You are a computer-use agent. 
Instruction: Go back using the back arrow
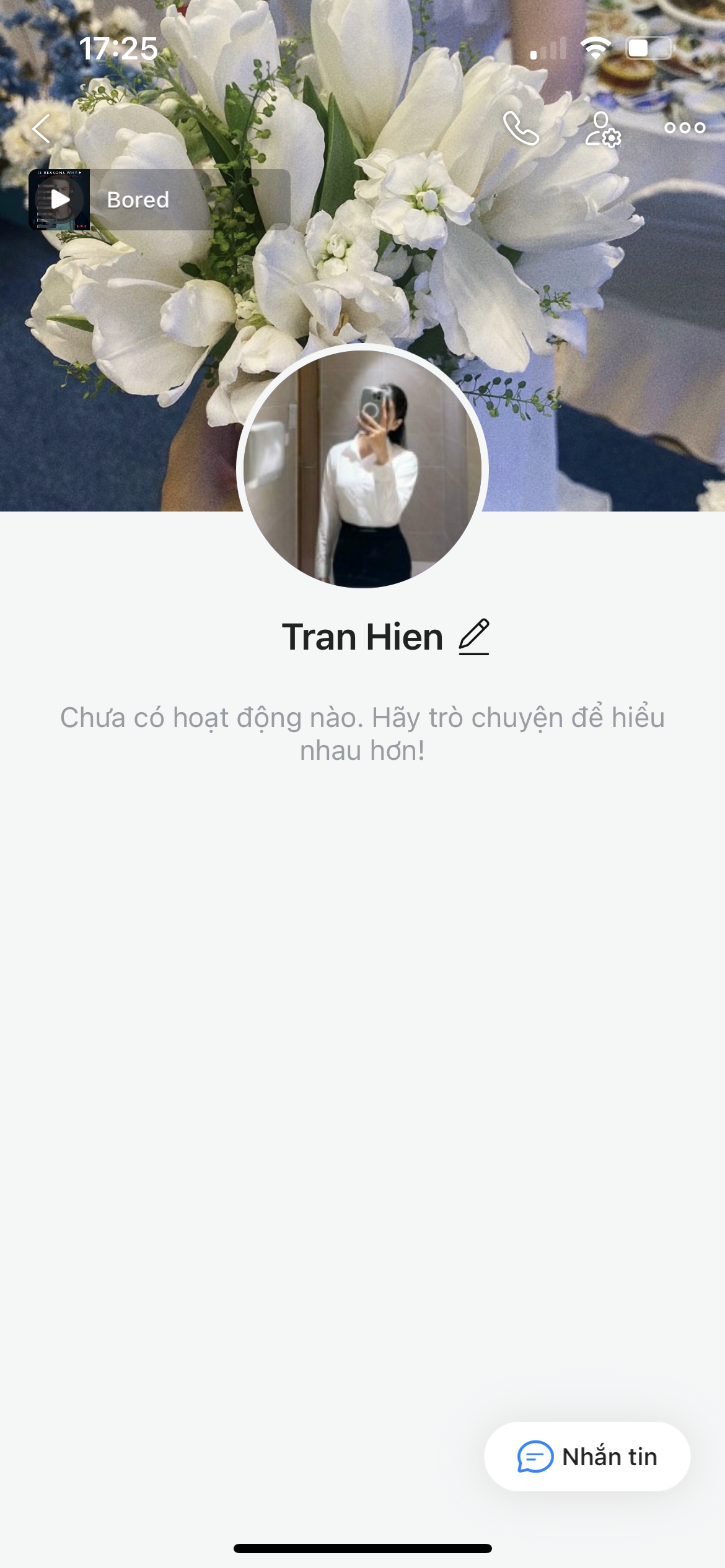click(x=41, y=129)
